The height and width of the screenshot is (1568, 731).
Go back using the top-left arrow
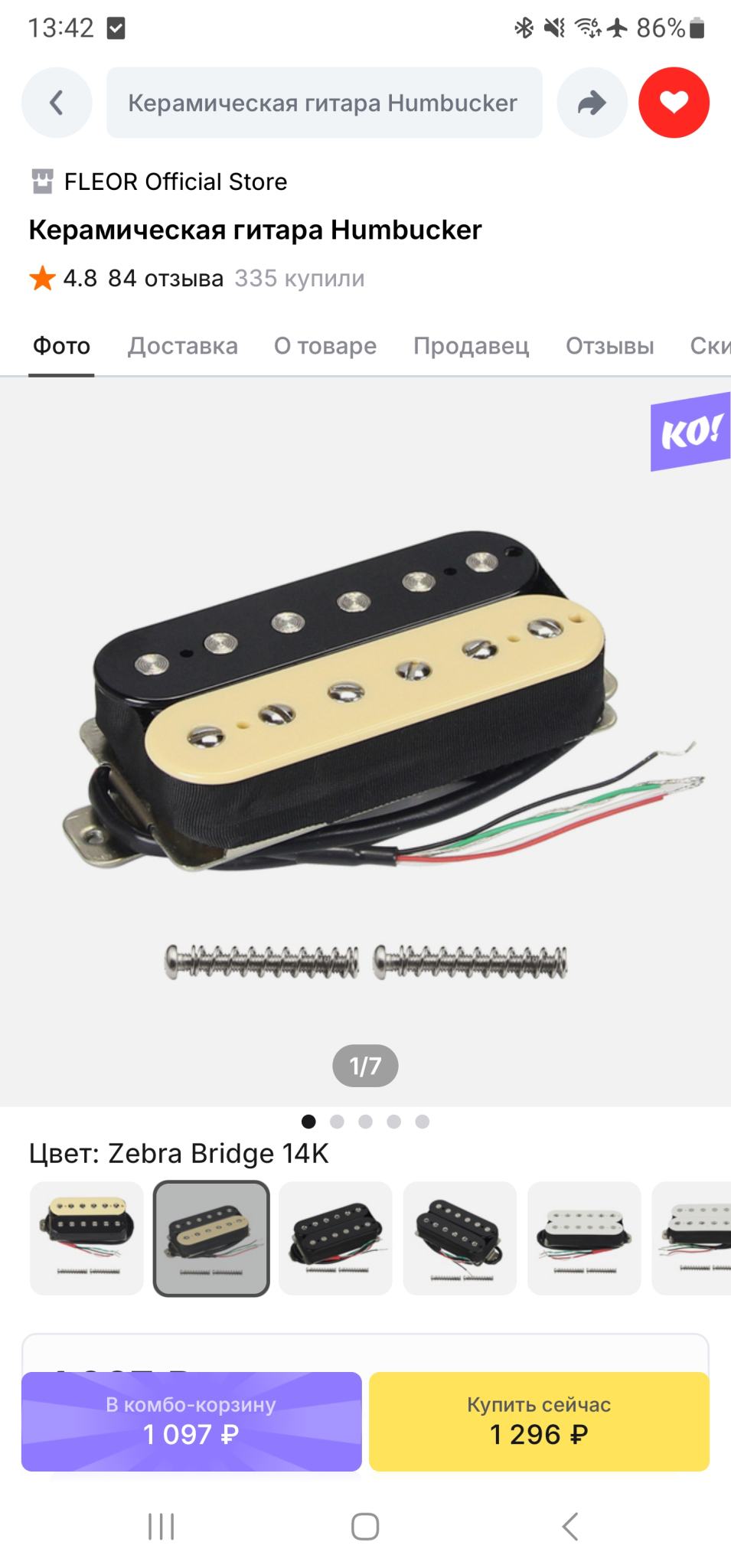tap(57, 103)
